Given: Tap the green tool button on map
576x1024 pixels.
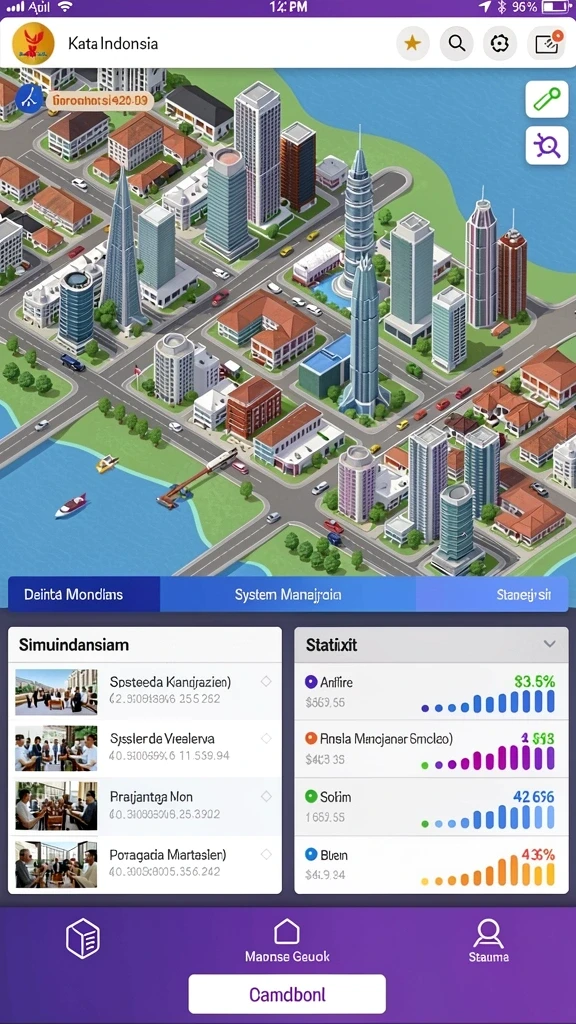Looking at the screenshot, I should (547, 99).
